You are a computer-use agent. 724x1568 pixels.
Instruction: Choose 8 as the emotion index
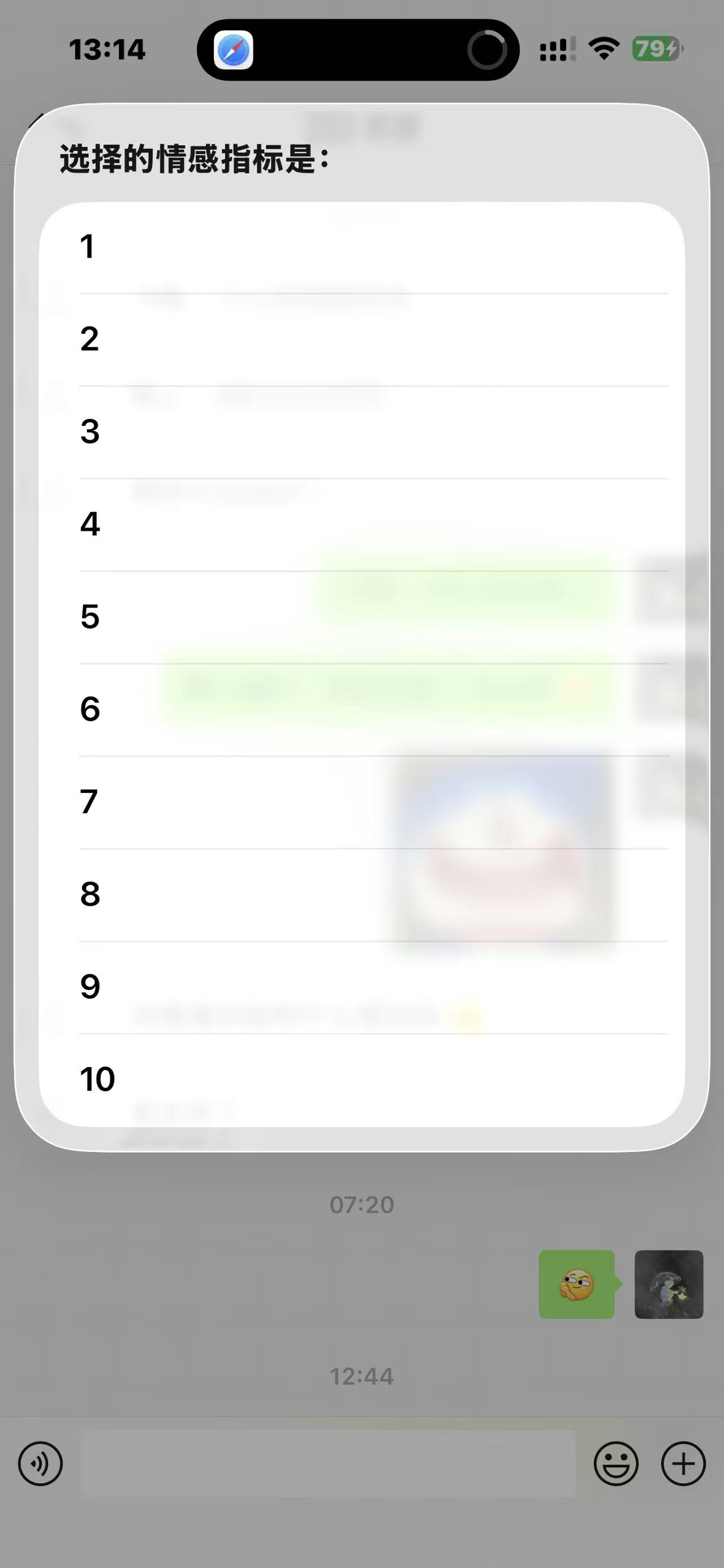361,895
